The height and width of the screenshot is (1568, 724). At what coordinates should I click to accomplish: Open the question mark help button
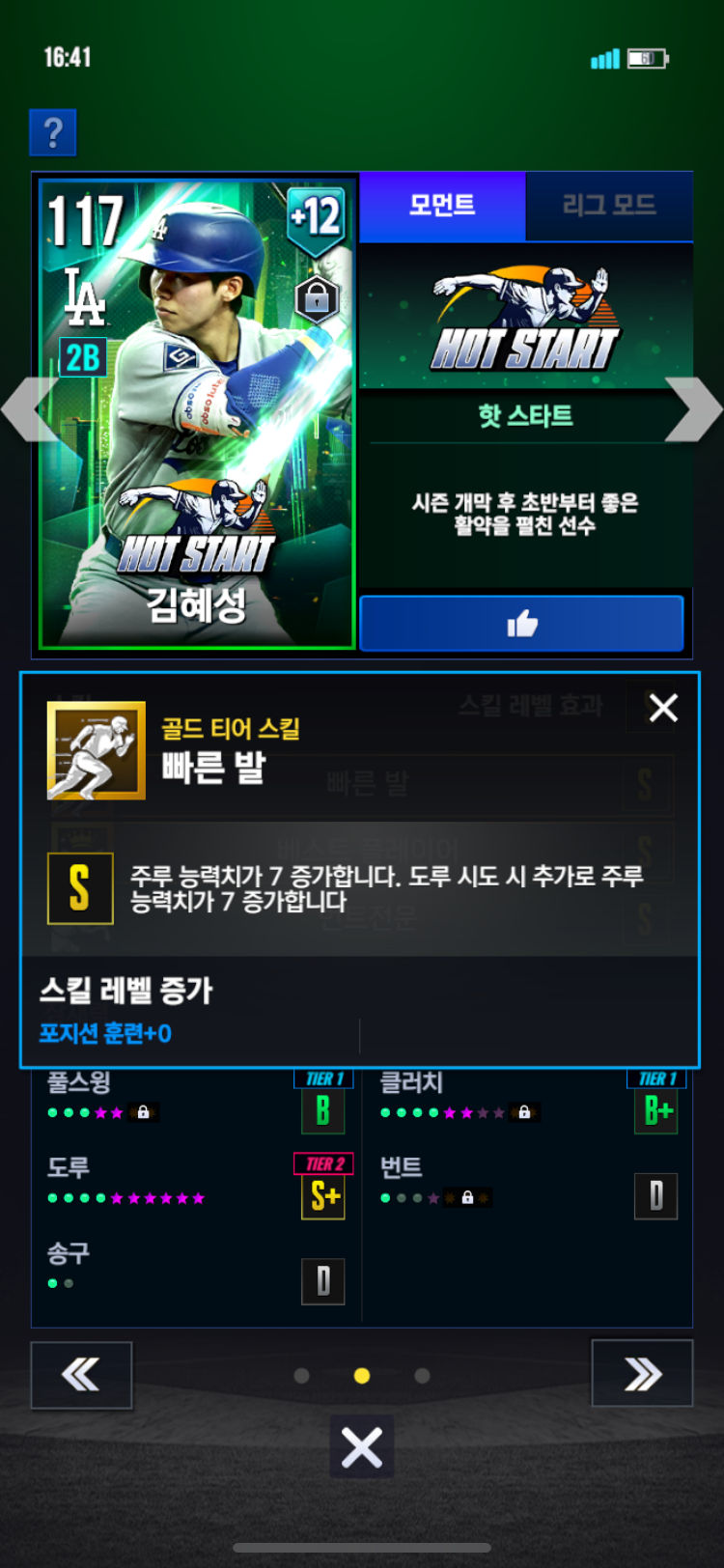click(53, 132)
